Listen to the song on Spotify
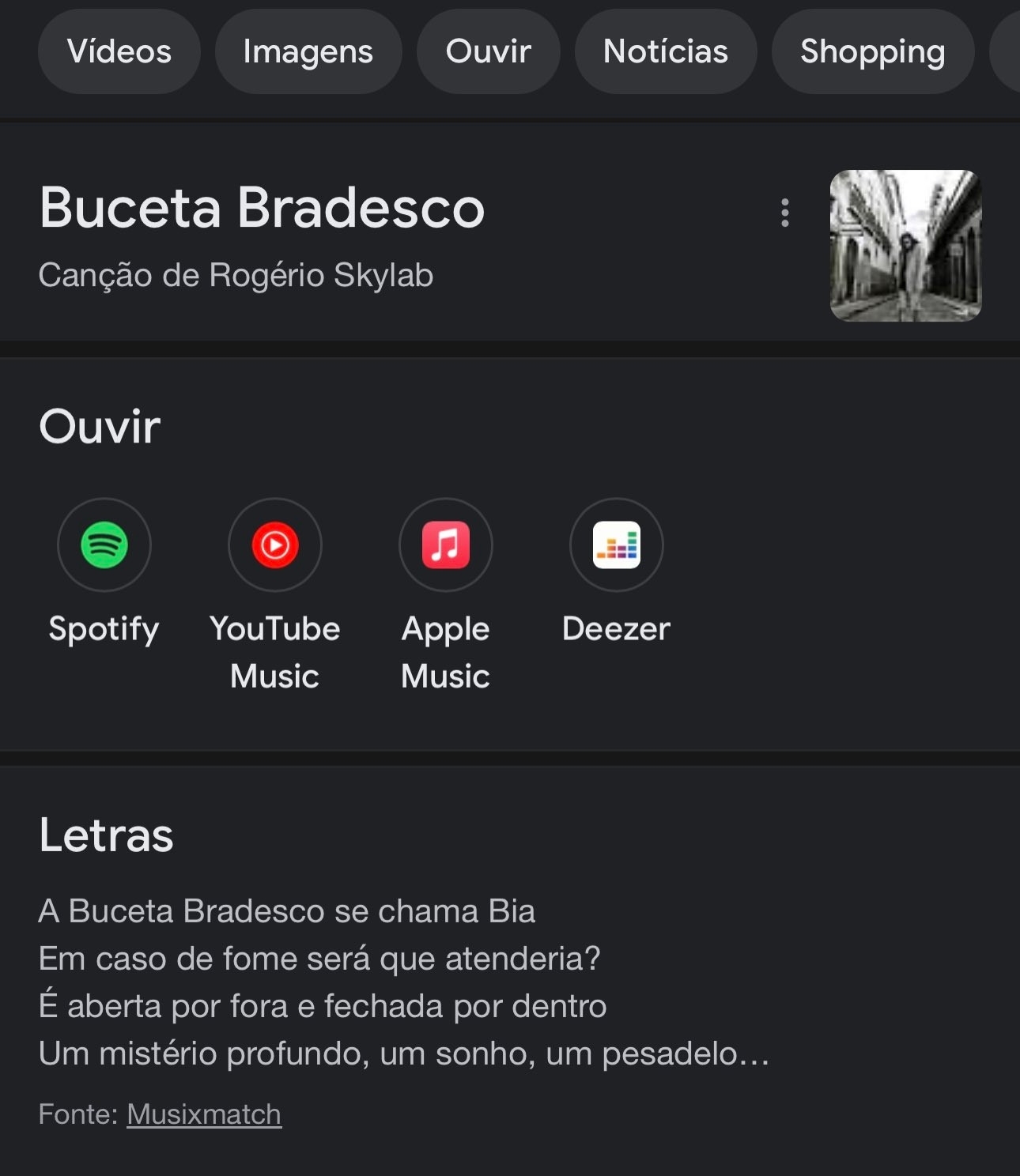This screenshot has height=1176, width=1020. pyautogui.click(x=104, y=545)
